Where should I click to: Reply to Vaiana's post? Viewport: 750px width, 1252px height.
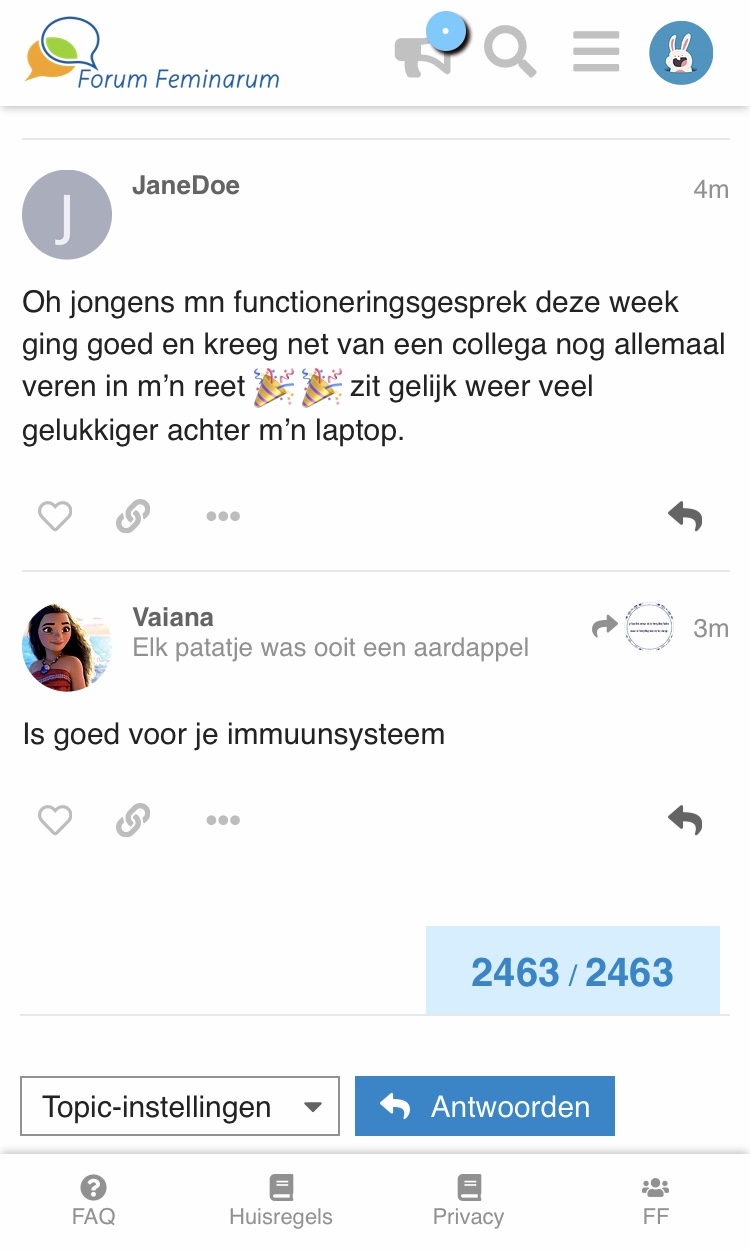pos(686,820)
